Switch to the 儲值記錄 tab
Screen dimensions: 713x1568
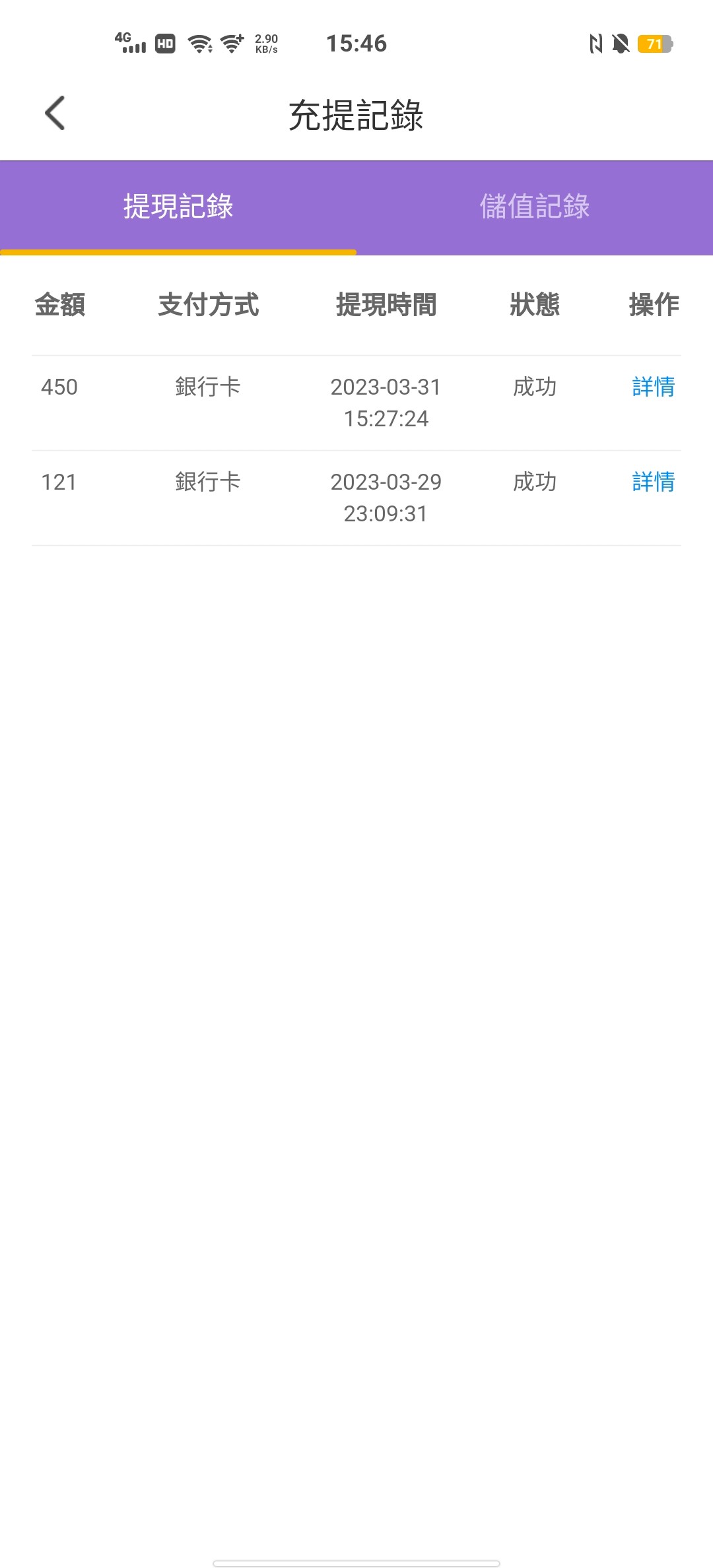534,207
